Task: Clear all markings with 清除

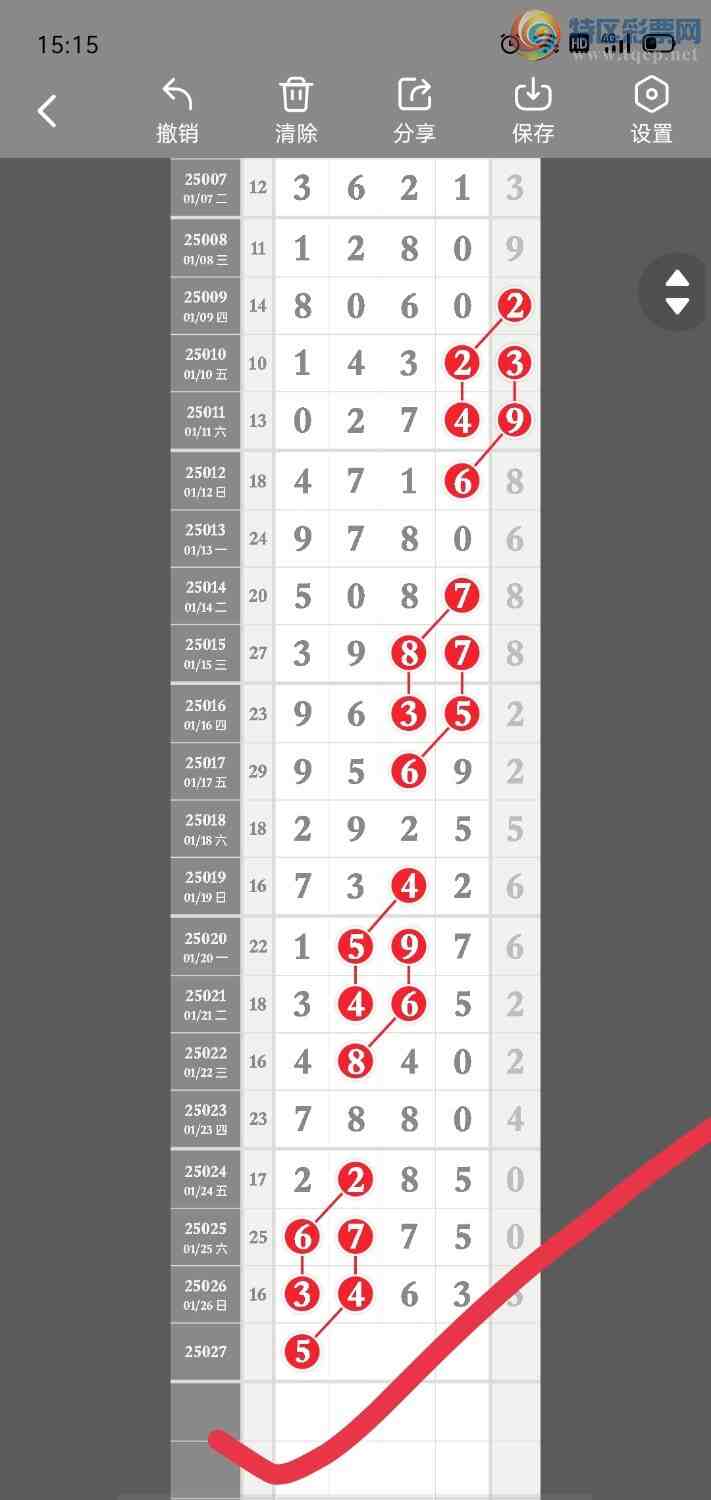Action: point(295,111)
